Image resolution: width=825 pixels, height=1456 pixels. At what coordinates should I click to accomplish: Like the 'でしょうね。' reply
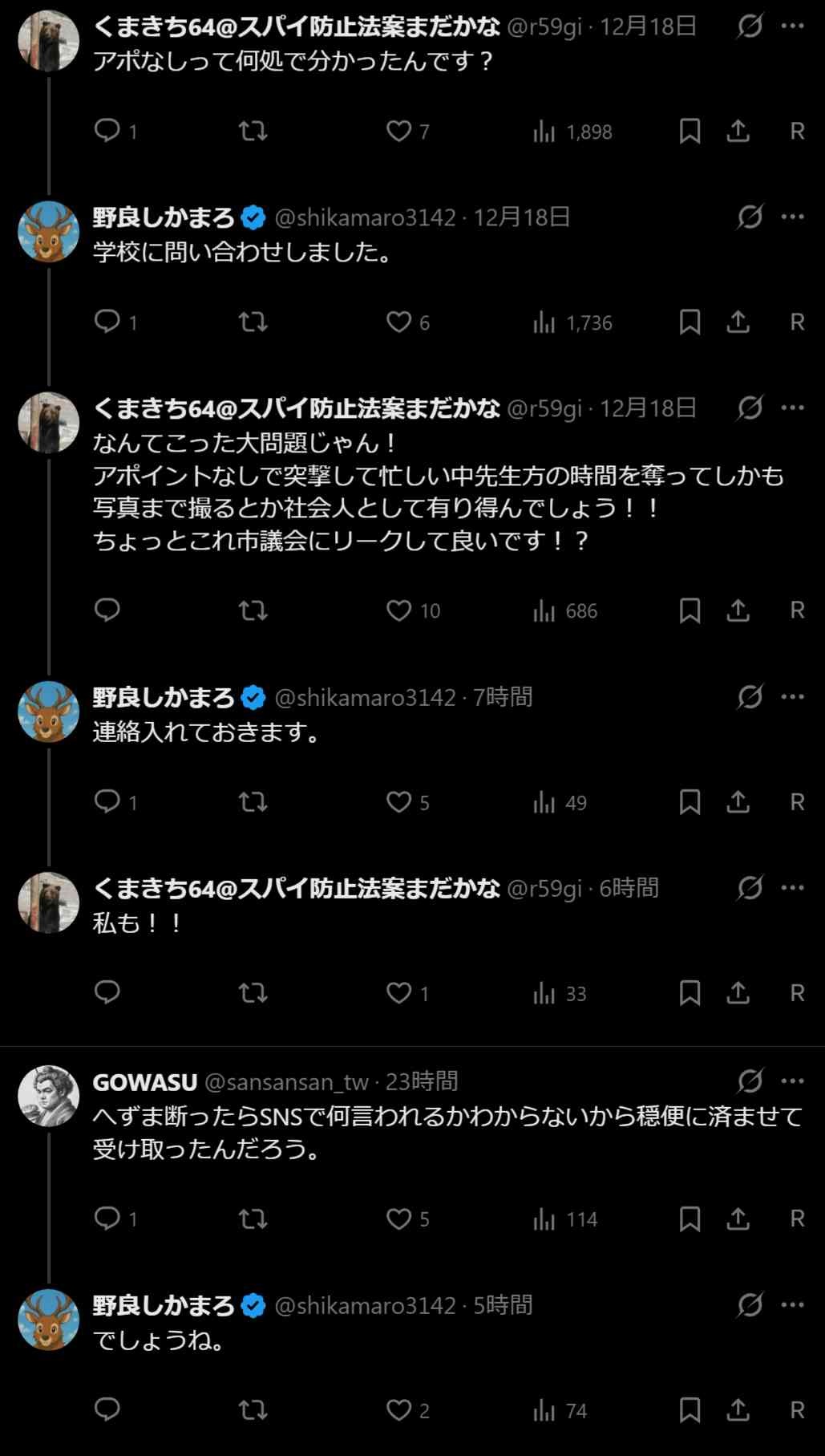pos(398,1410)
